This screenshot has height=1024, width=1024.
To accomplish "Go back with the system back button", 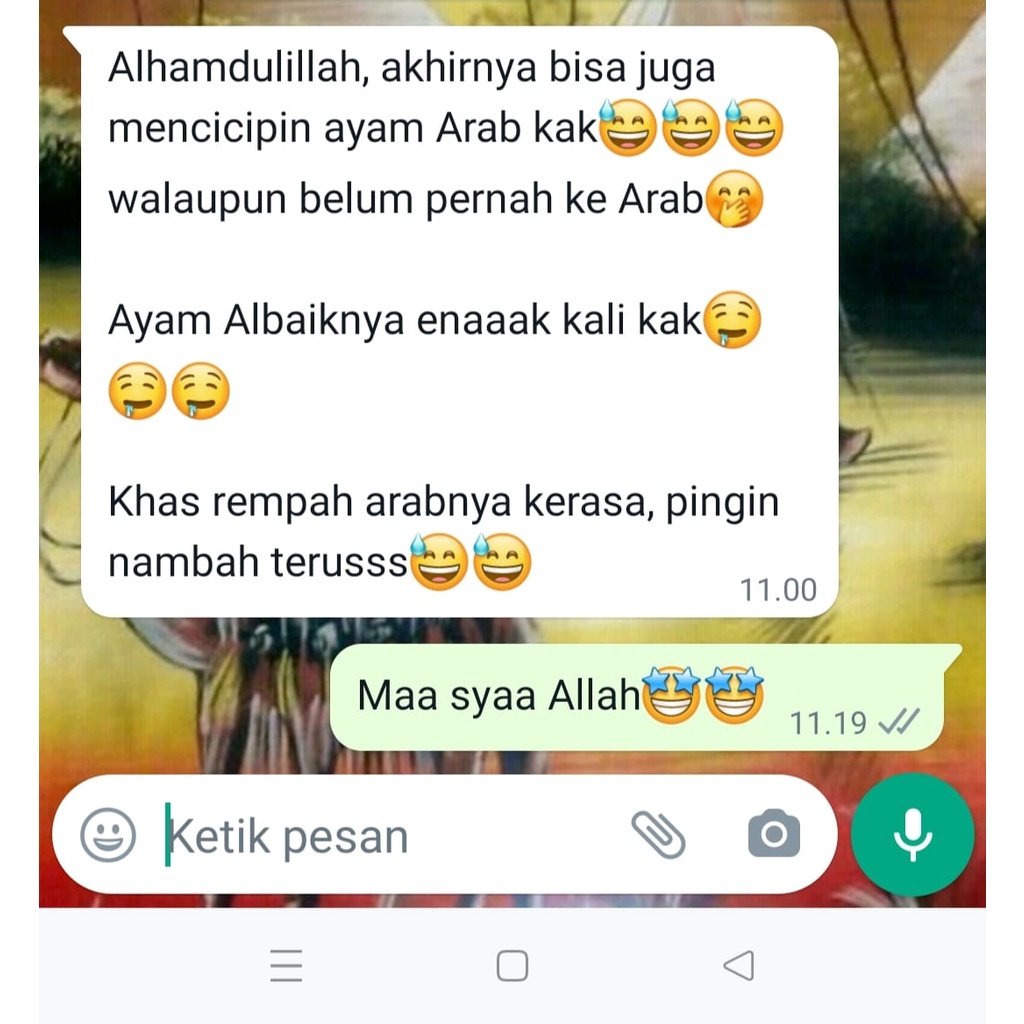I will click(x=738, y=966).
